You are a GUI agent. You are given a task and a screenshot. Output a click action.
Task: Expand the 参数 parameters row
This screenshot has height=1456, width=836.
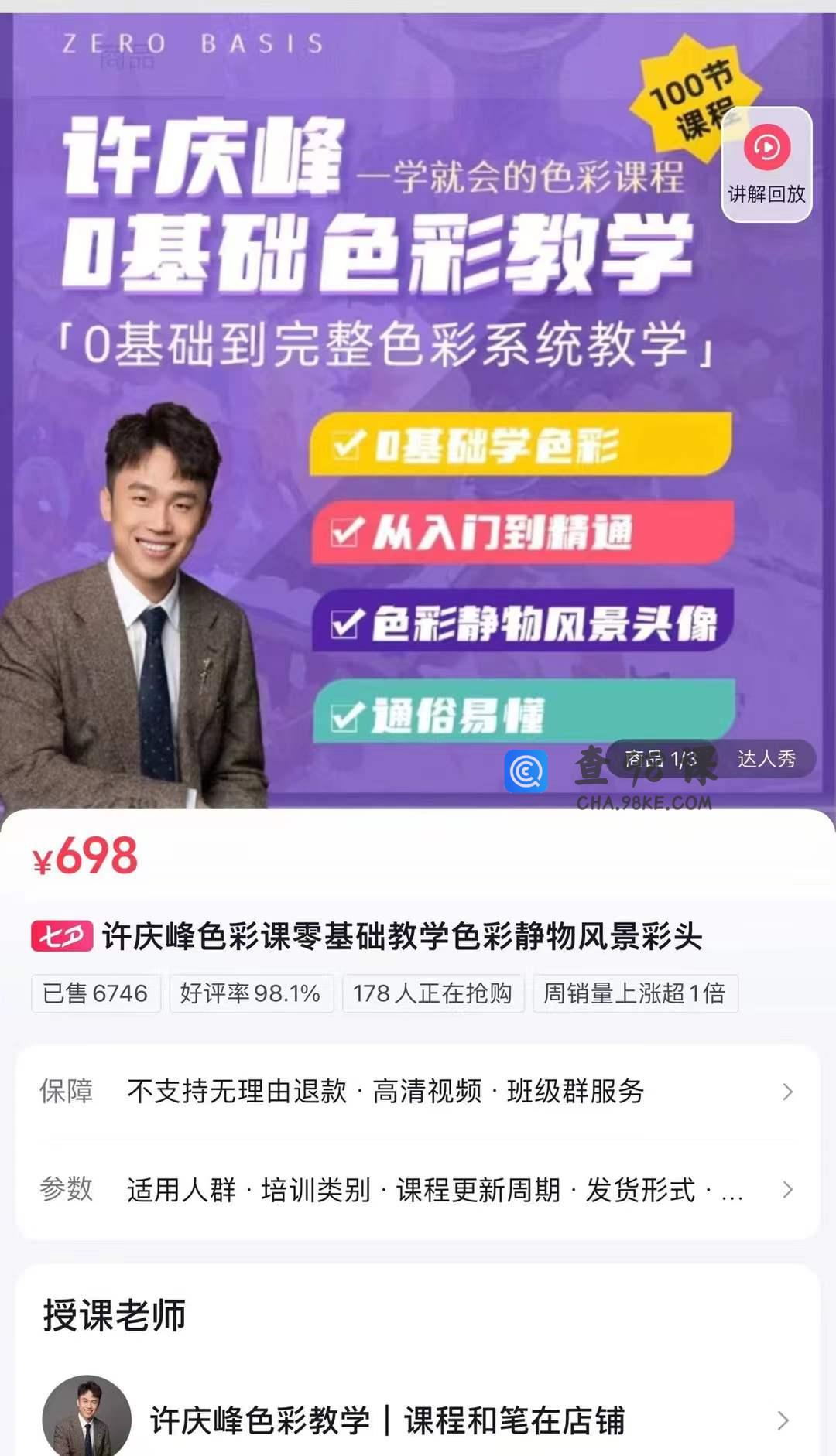point(418,1190)
